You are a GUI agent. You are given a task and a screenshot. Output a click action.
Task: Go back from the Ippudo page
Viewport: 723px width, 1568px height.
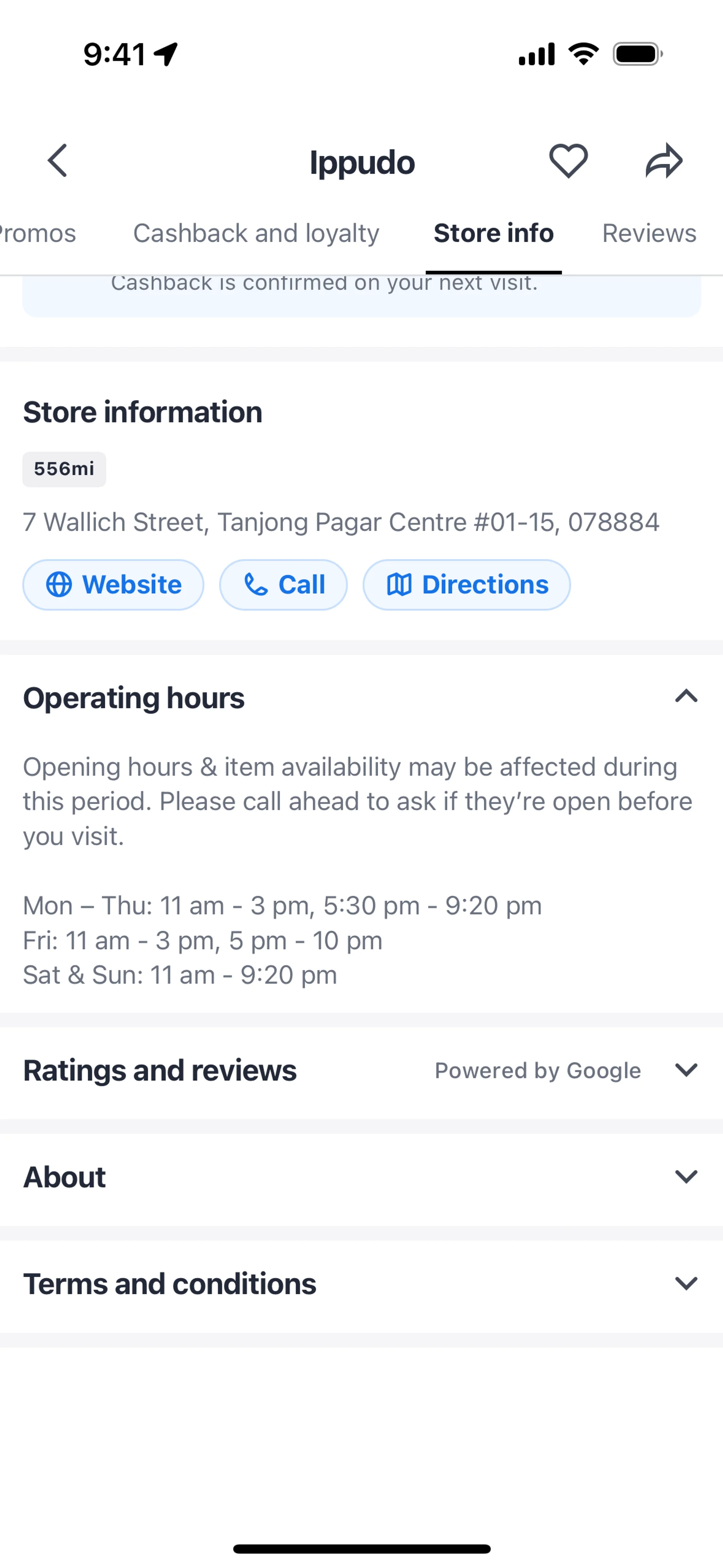[58, 161]
